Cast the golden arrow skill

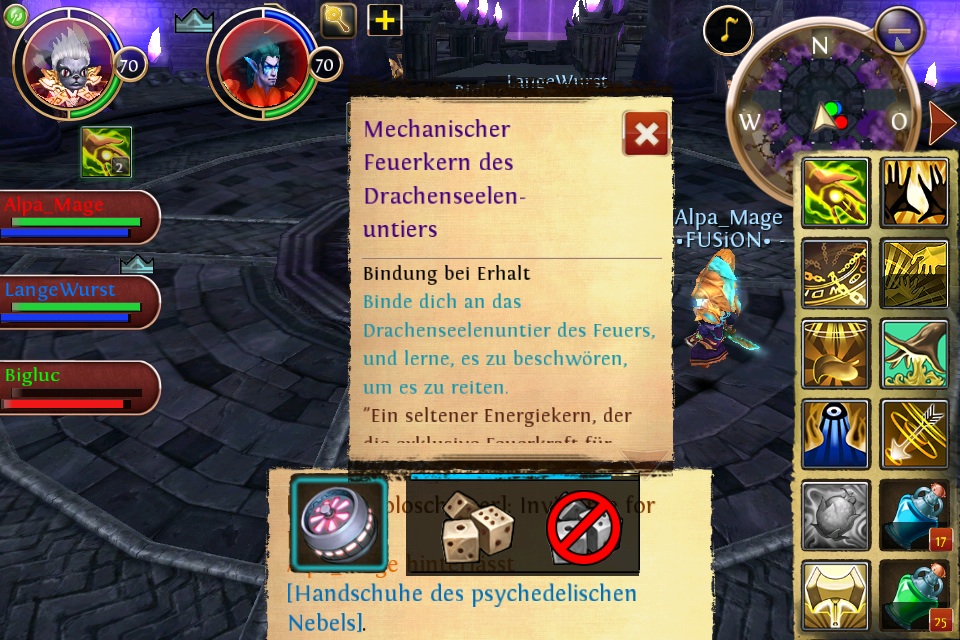click(x=915, y=434)
